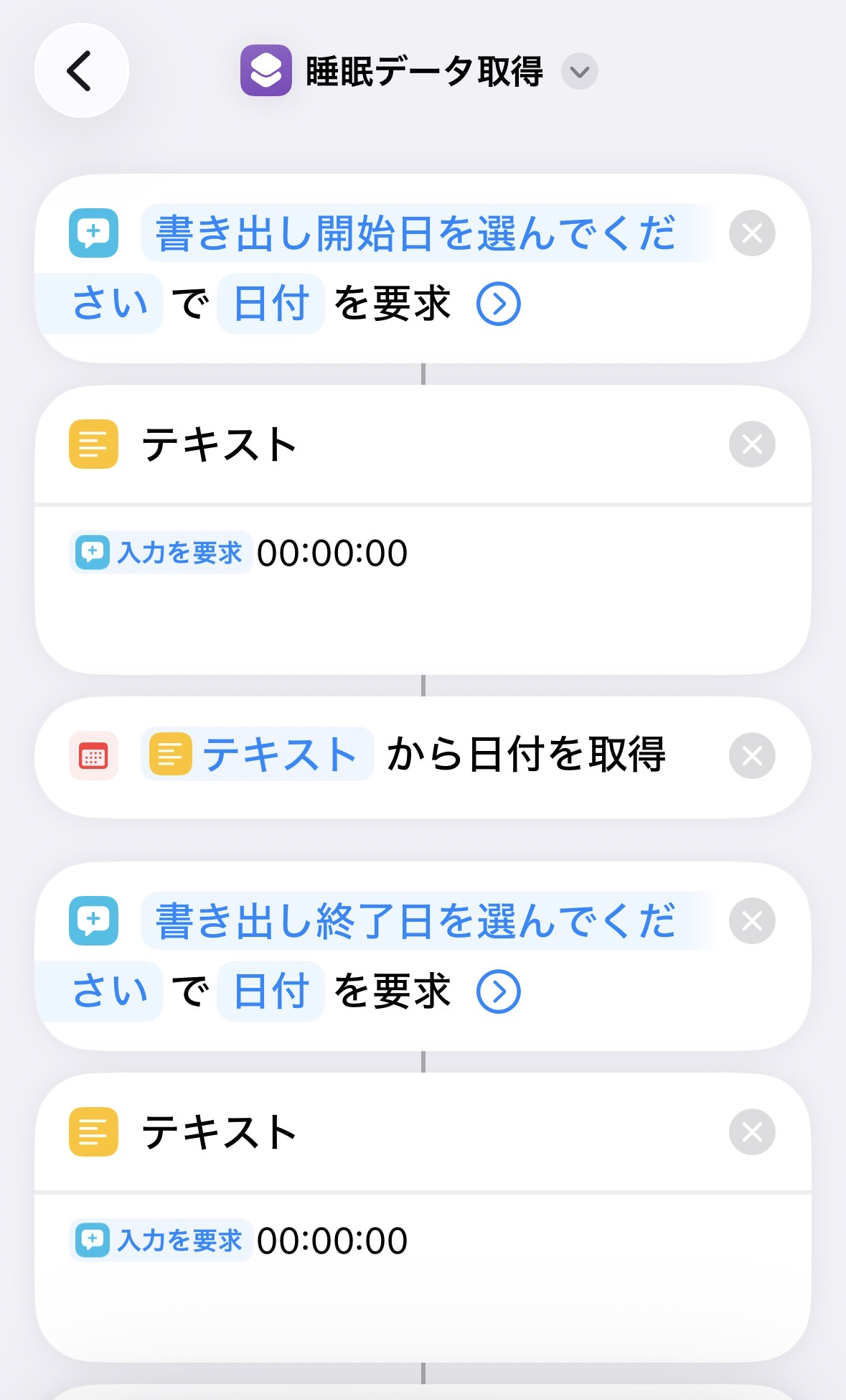Select the テキスト variable token in Get Dates action
This screenshot has height=1400, width=846.
tap(256, 754)
